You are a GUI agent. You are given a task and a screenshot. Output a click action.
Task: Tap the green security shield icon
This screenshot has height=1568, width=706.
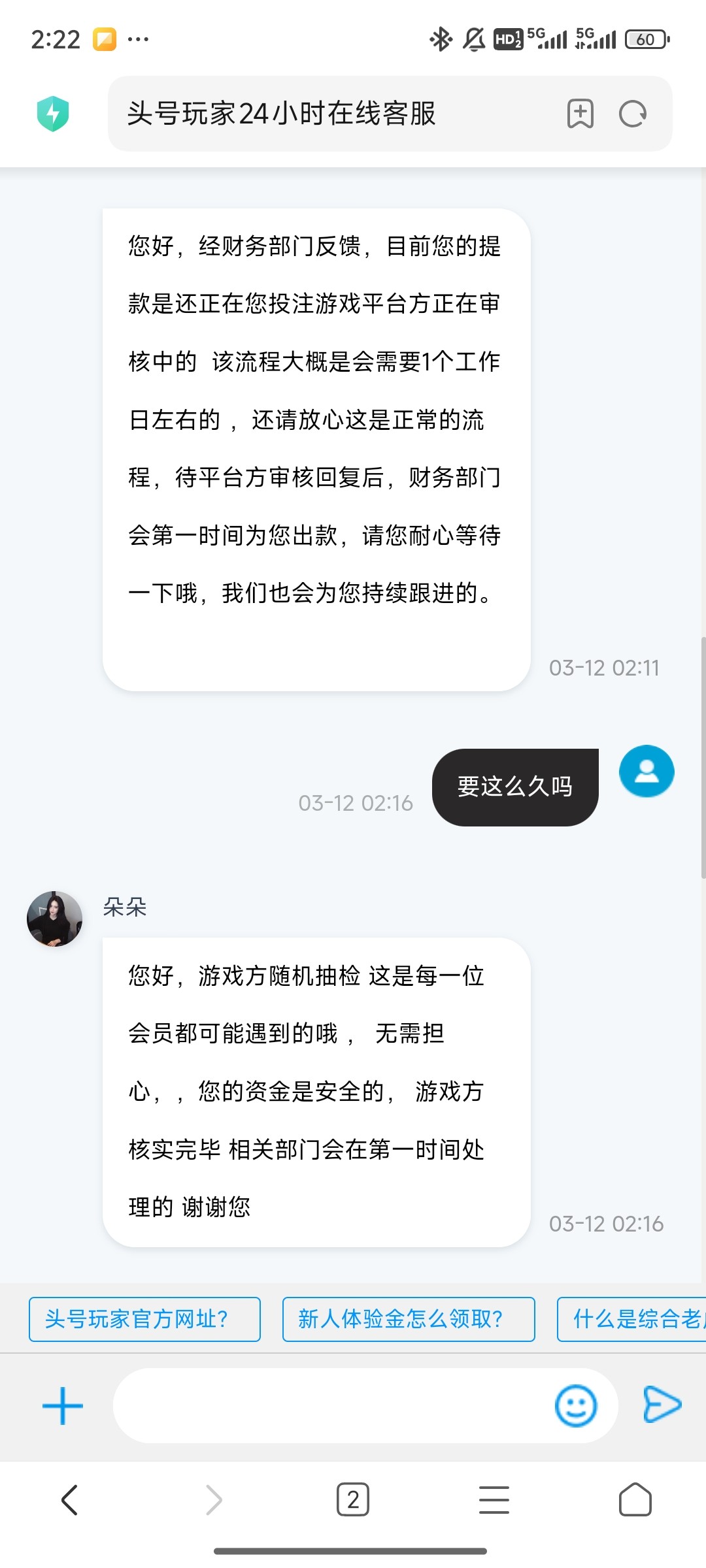53,114
